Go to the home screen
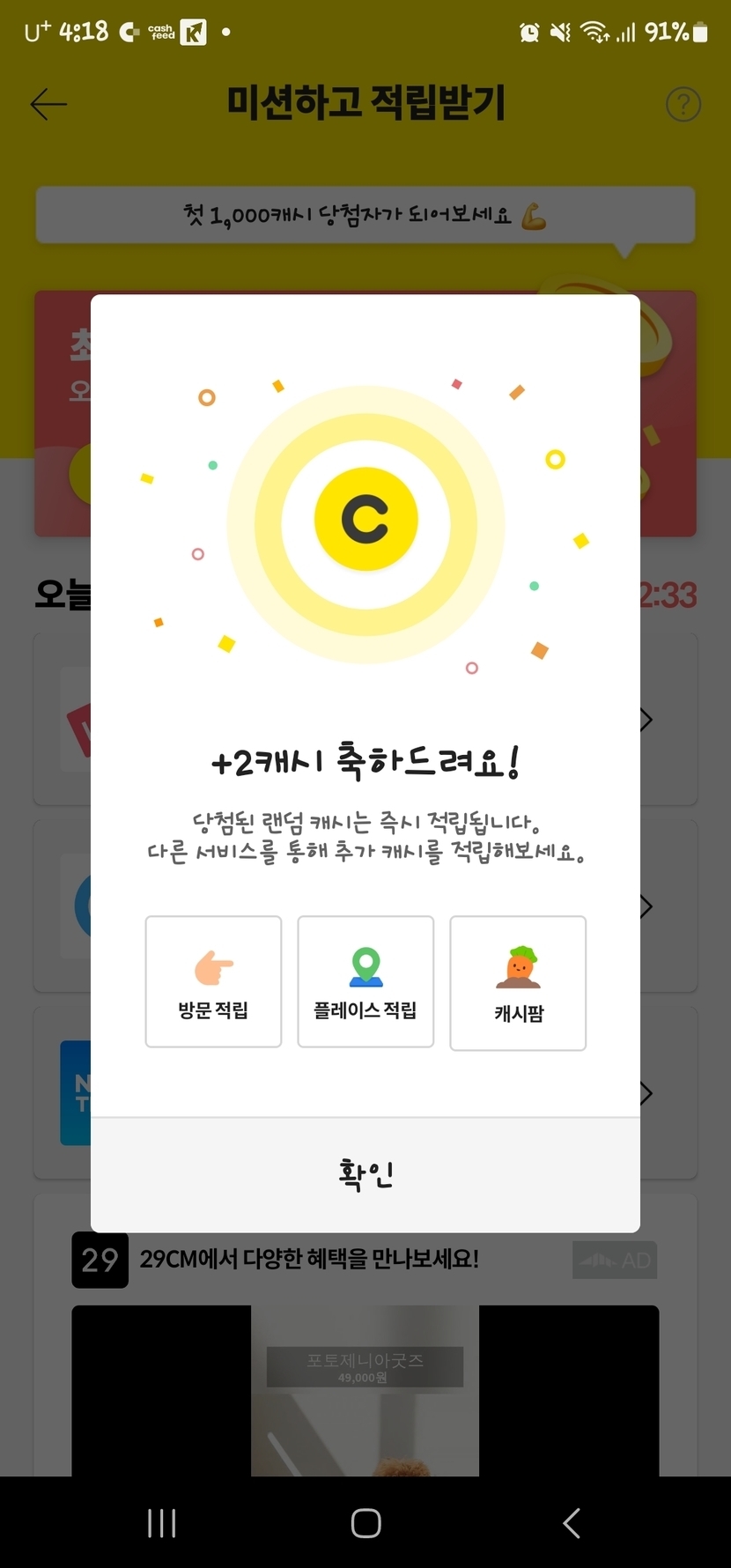 [365, 1522]
